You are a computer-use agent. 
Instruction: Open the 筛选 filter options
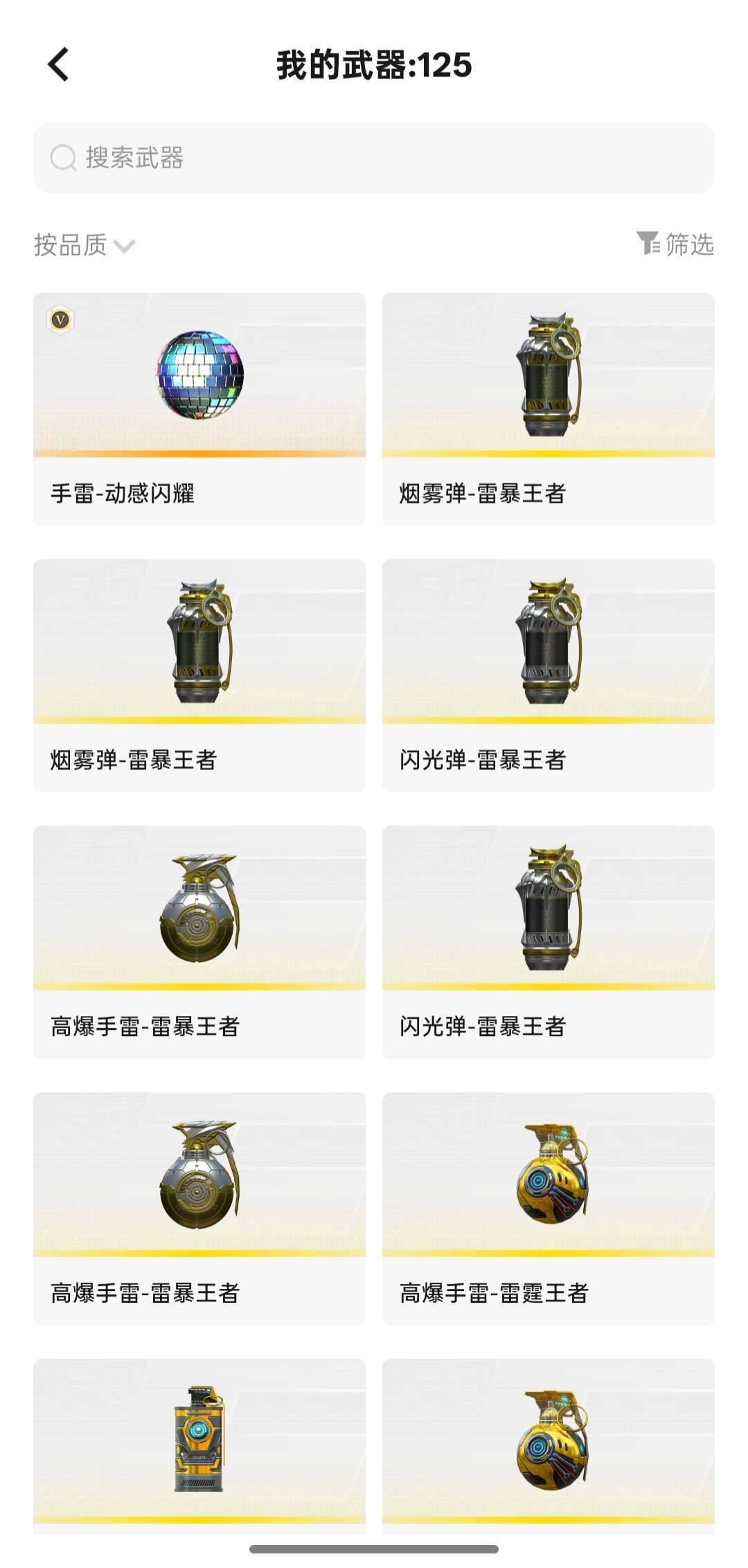coord(675,244)
